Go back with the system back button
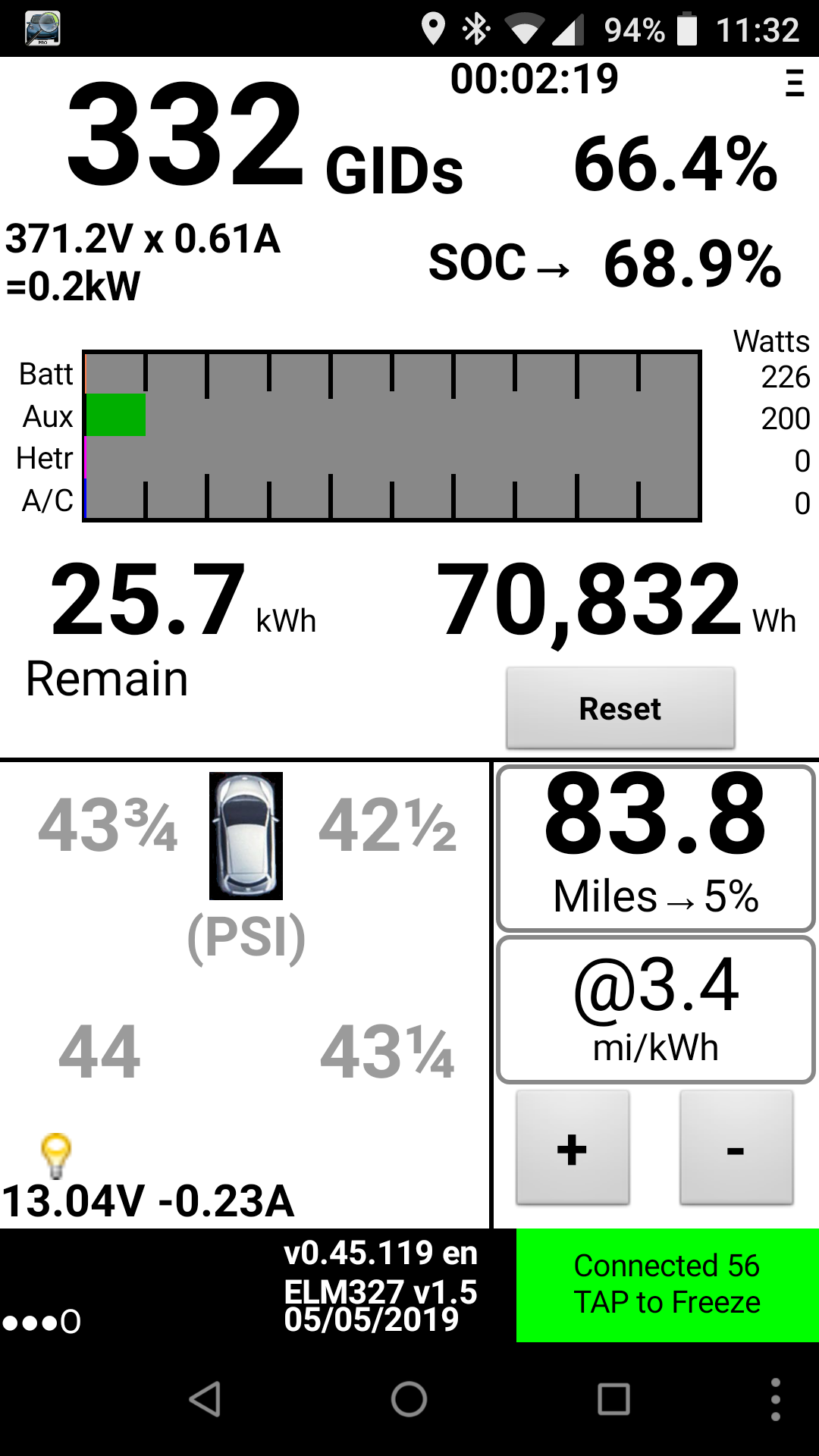The height and width of the screenshot is (1456, 819). coord(205,1399)
